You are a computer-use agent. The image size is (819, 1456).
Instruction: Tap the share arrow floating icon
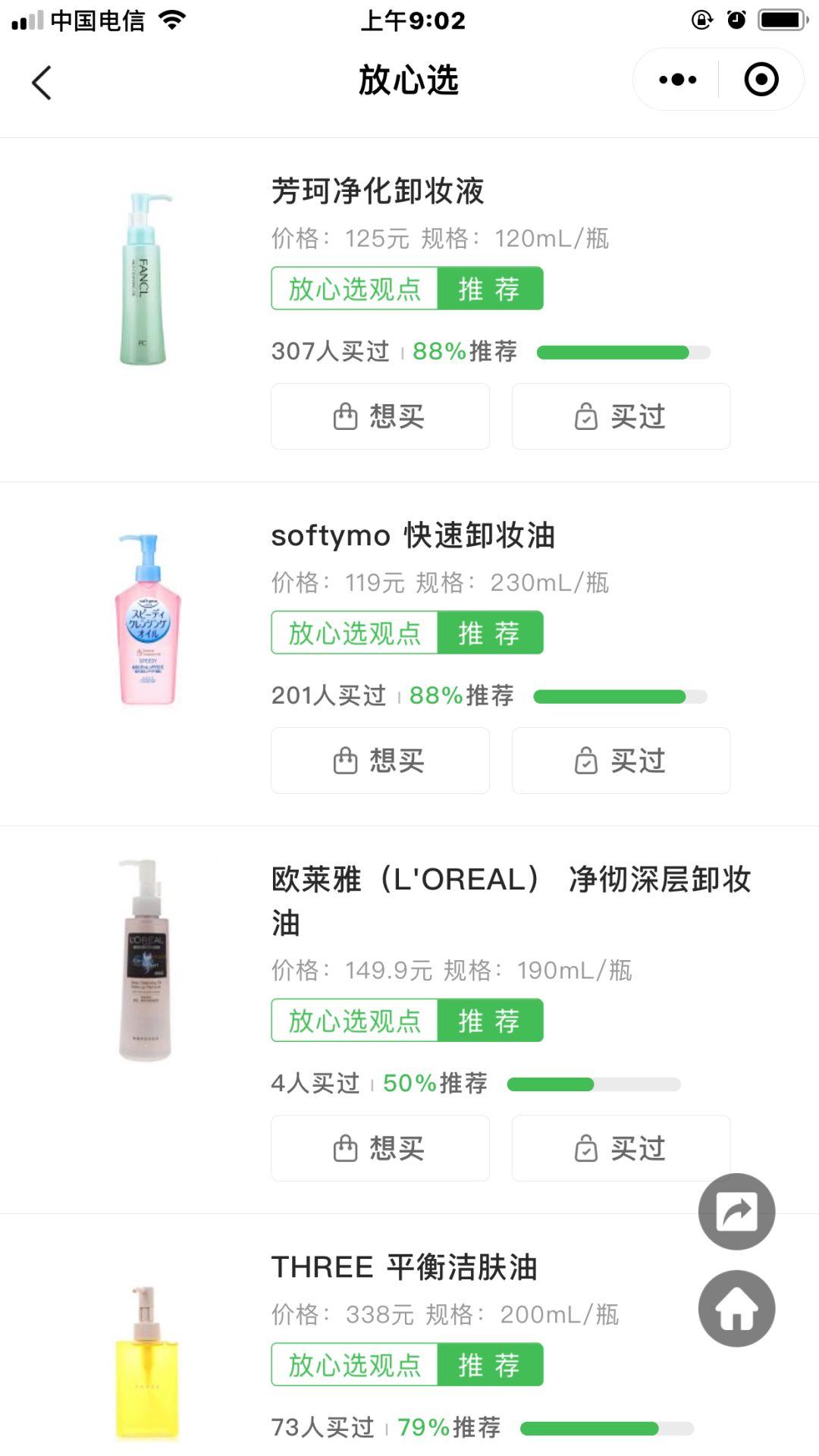(x=736, y=1211)
